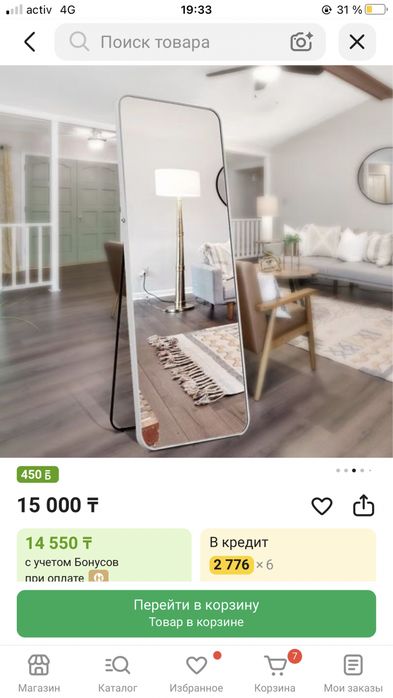Go back using the arrow icon
Image resolution: width=393 pixels, height=698 pixels.
[30, 42]
